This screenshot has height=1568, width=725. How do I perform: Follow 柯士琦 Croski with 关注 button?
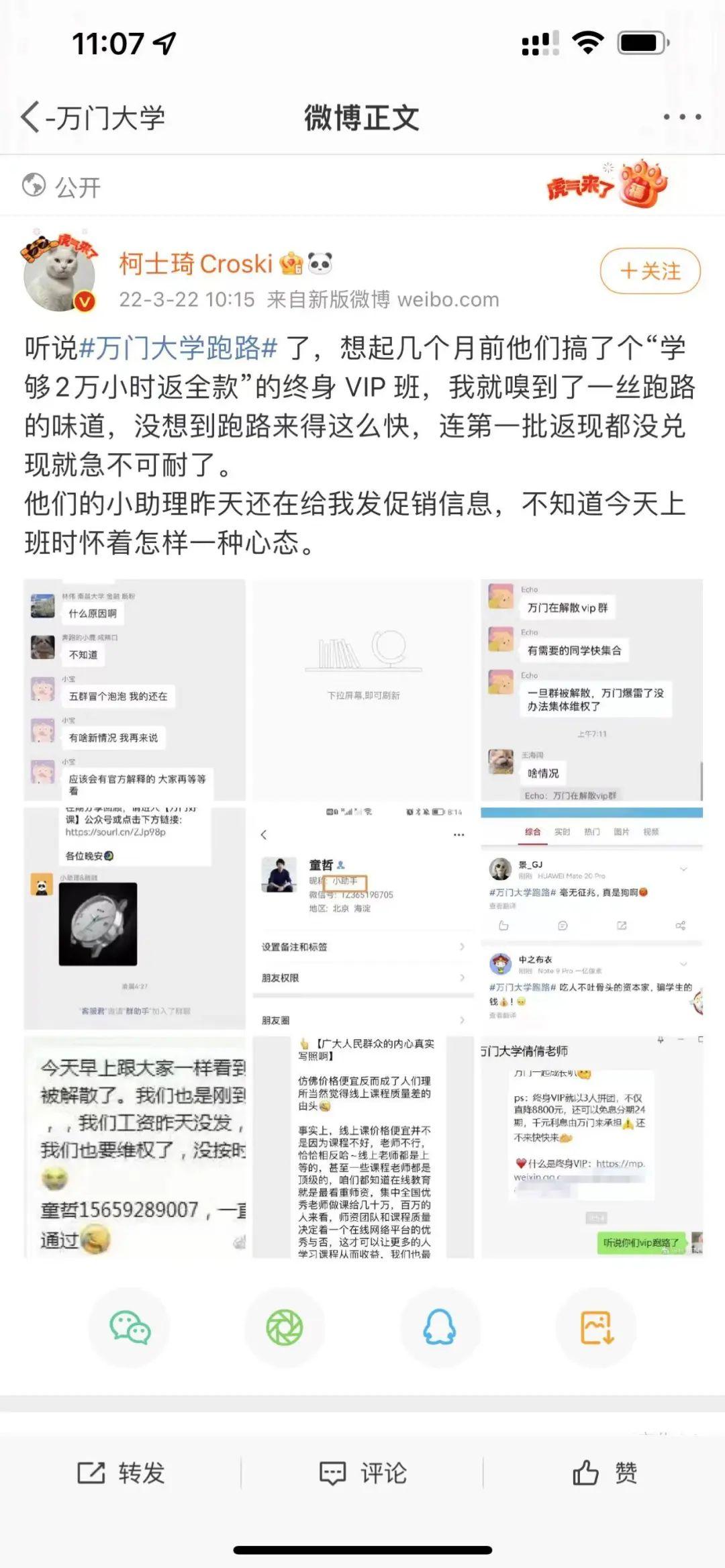tap(650, 271)
